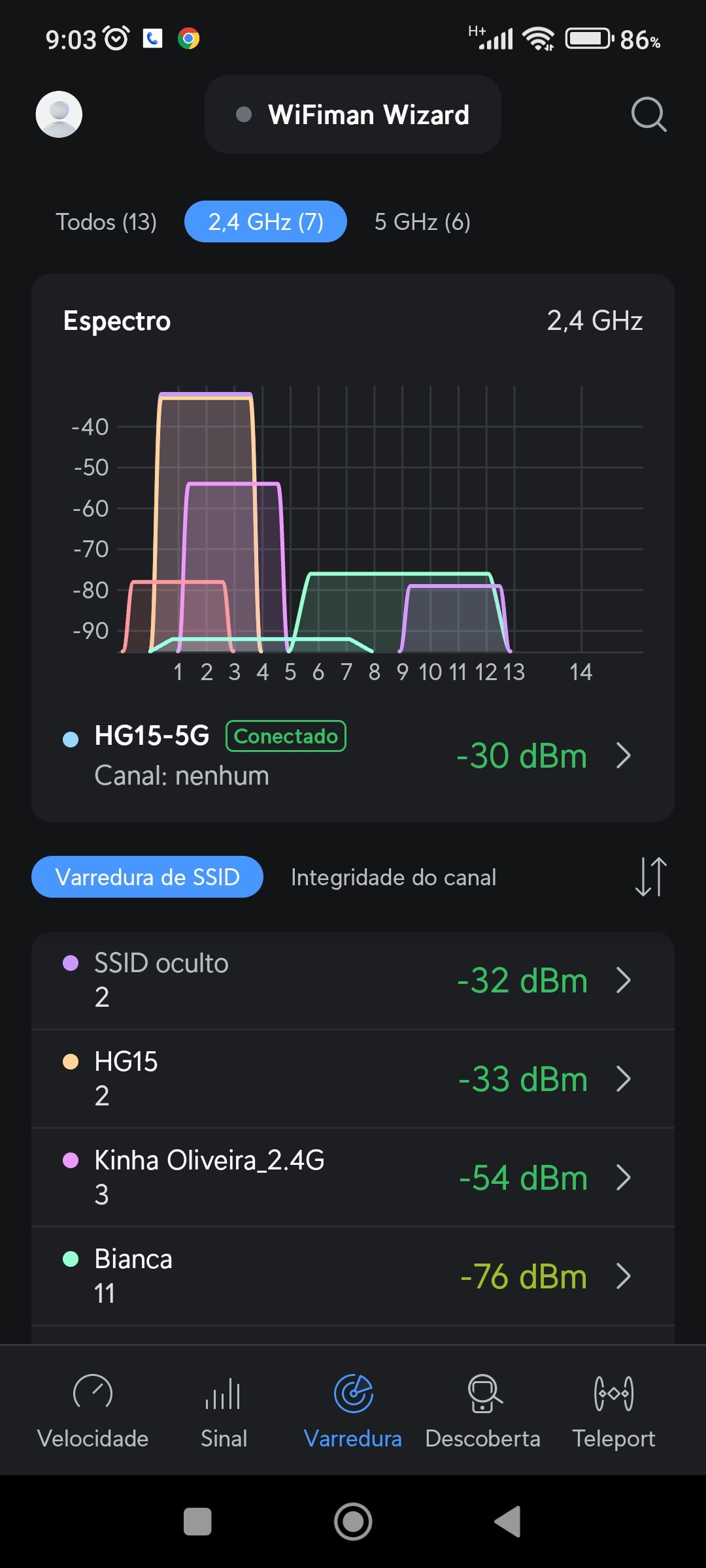Screen dimensions: 706x1568
Task: Open Kinha Oliveira_2.4G network details
Action: click(x=353, y=1177)
